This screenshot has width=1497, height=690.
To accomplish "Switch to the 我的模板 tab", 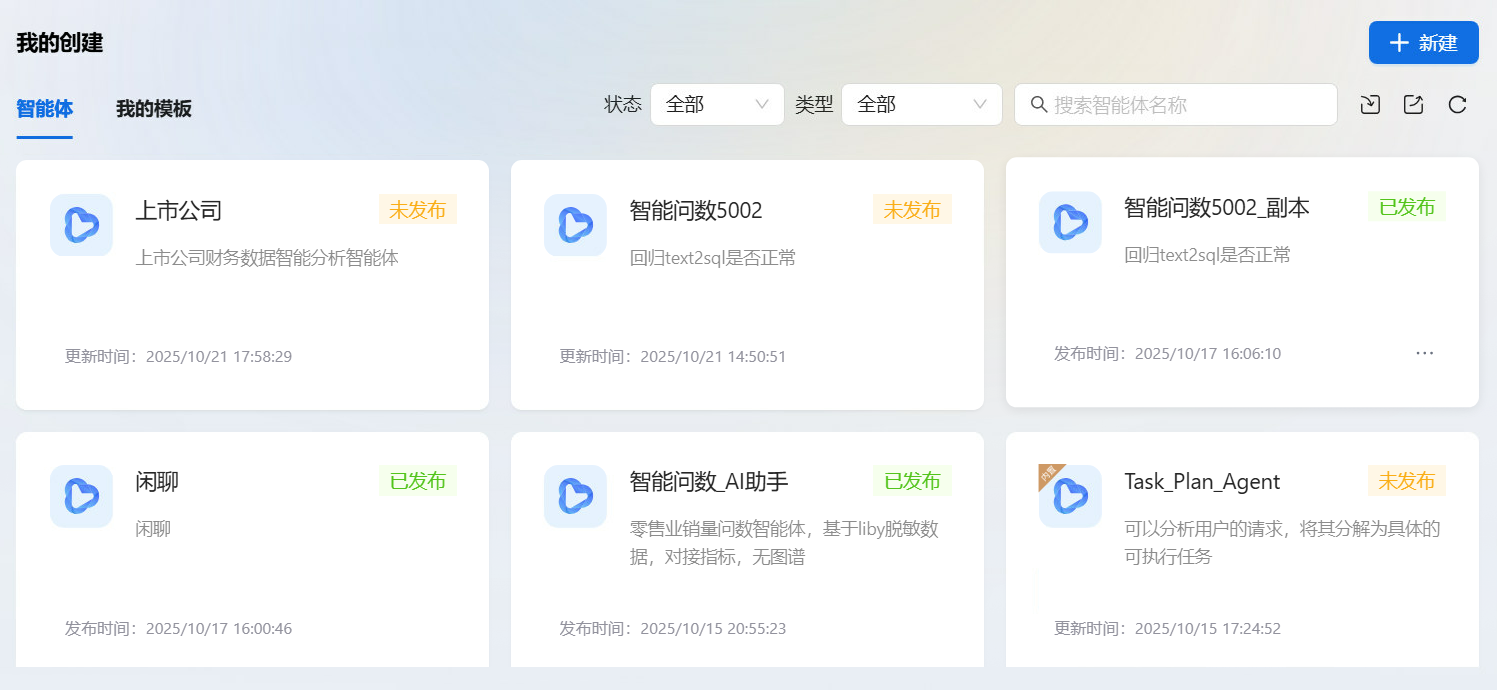I will point(153,109).
